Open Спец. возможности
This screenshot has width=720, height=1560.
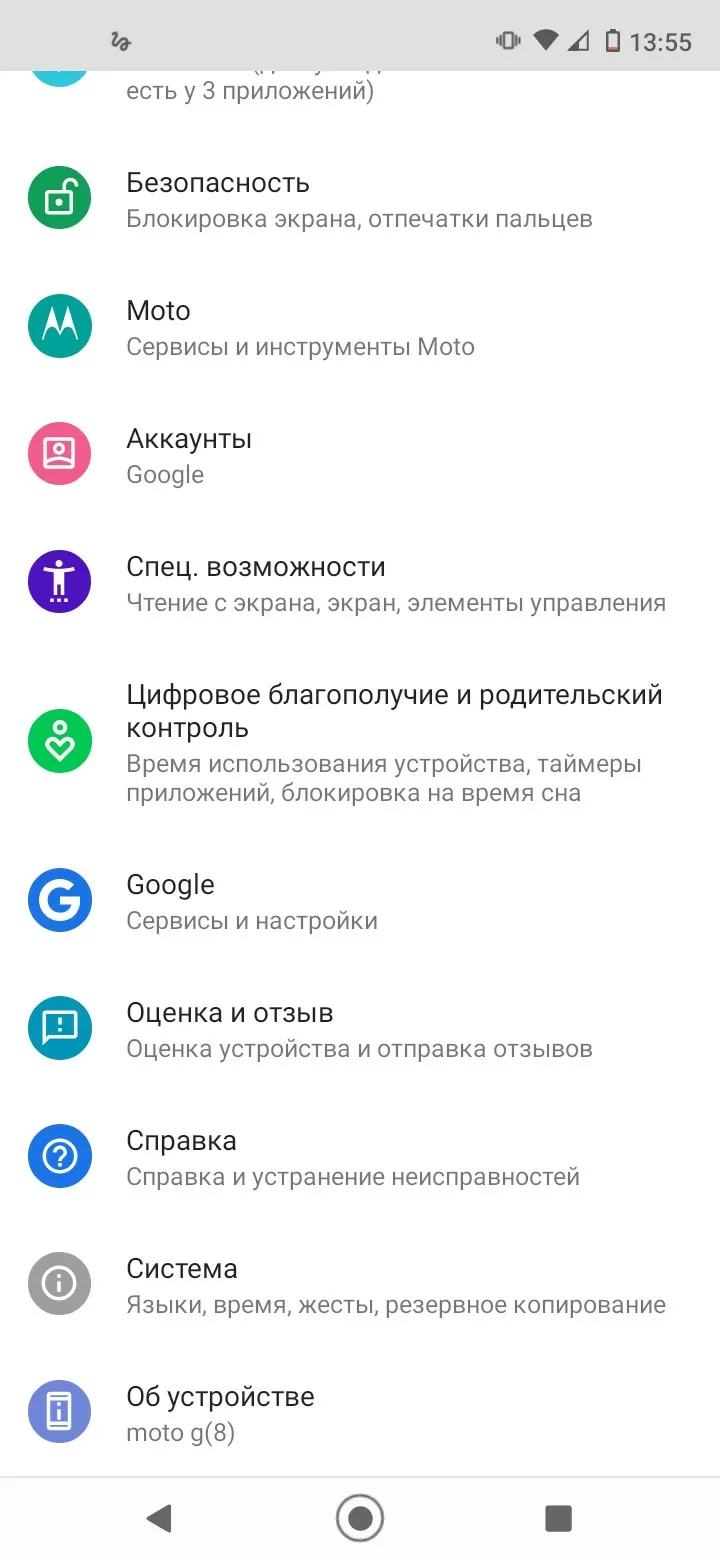(x=360, y=584)
